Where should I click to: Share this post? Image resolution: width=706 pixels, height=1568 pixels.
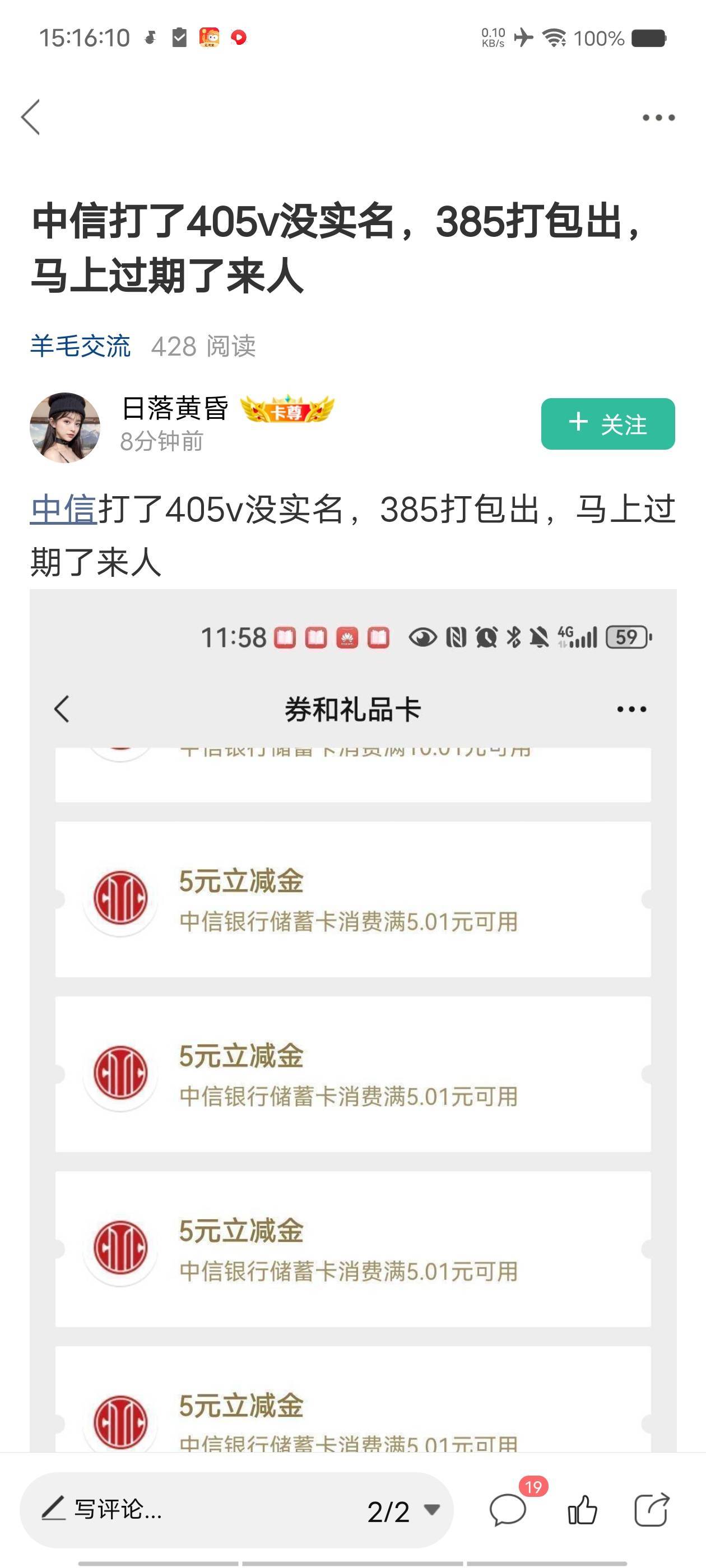tap(651, 1511)
